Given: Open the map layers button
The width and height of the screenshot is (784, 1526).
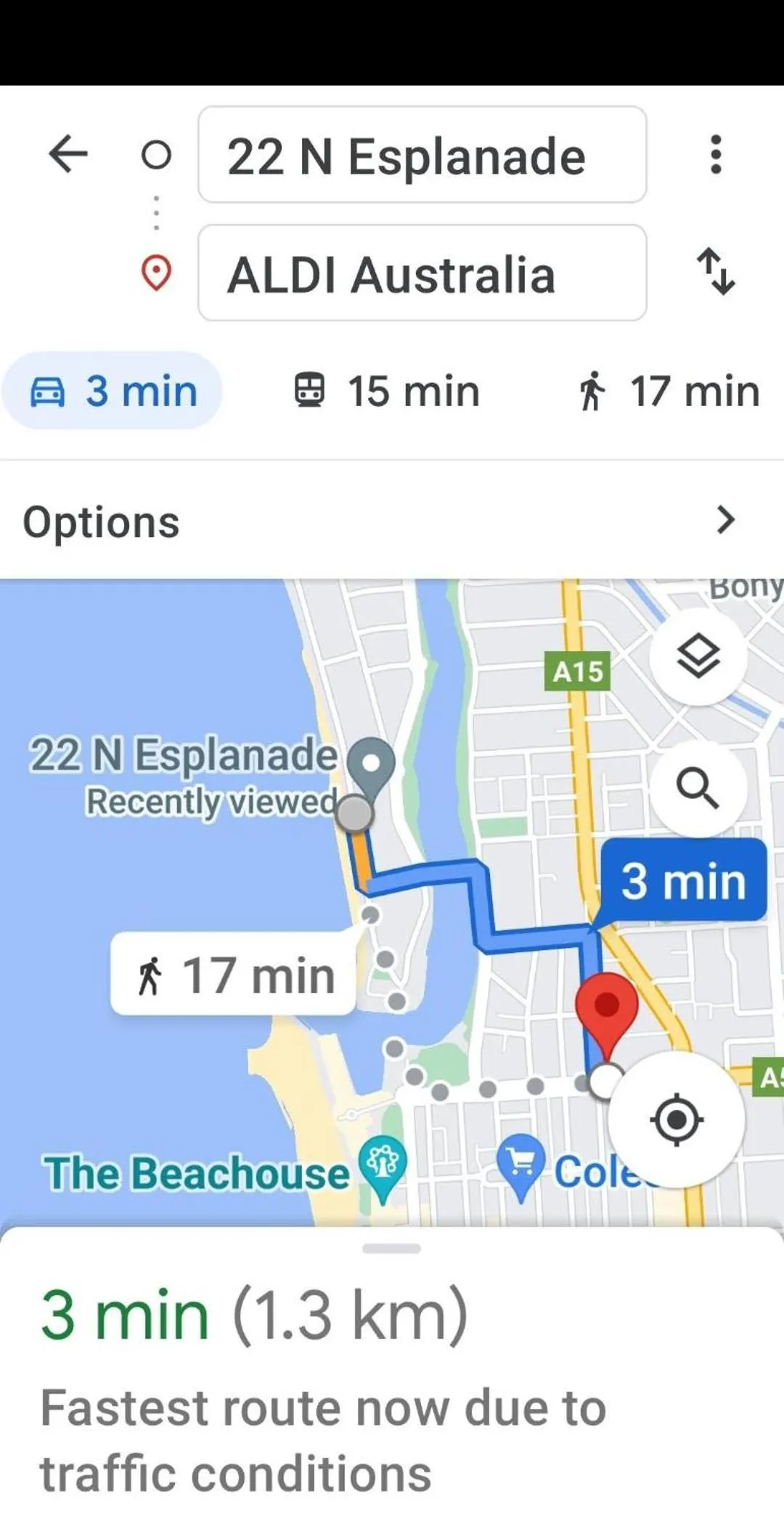Looking at the screenshot, I should coord(698,657).
